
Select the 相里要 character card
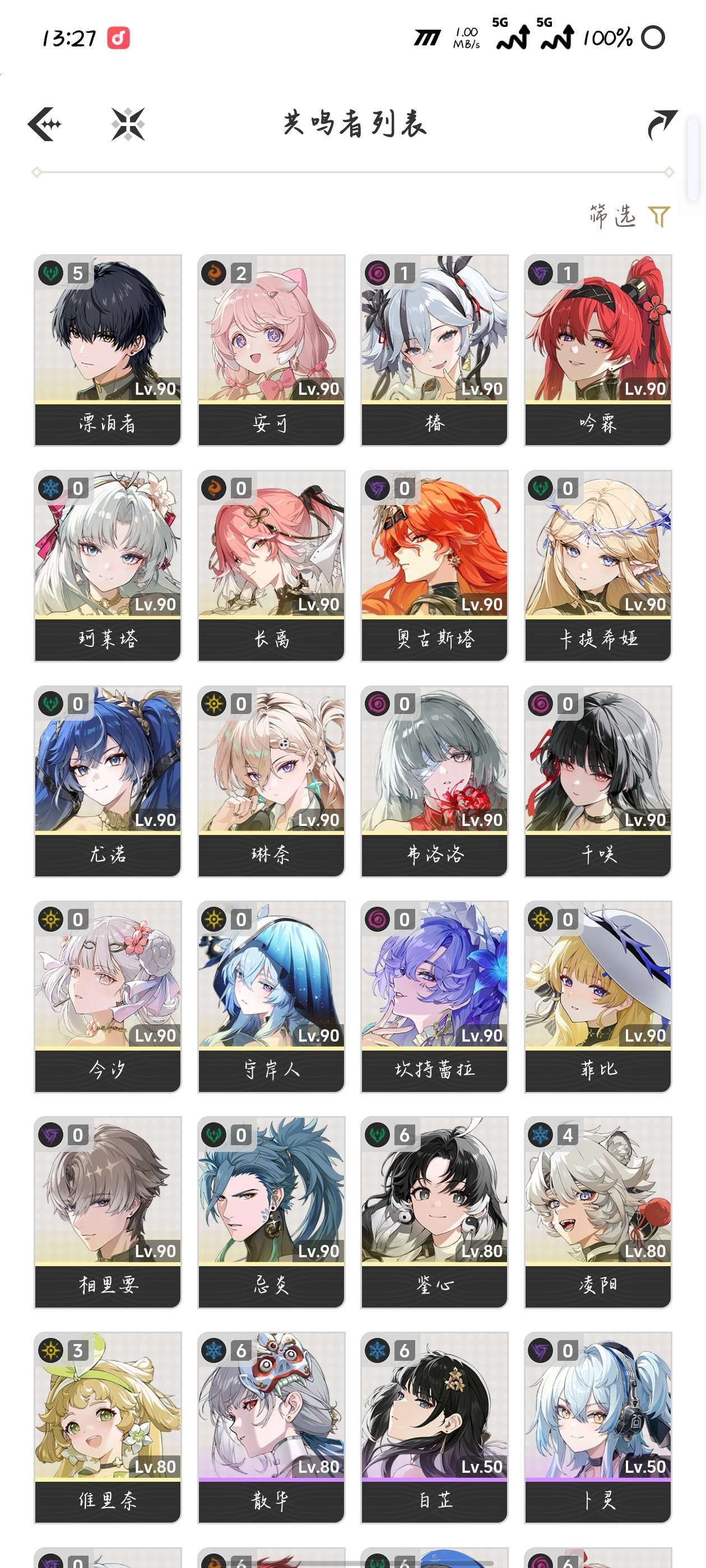click(108, 1212)
